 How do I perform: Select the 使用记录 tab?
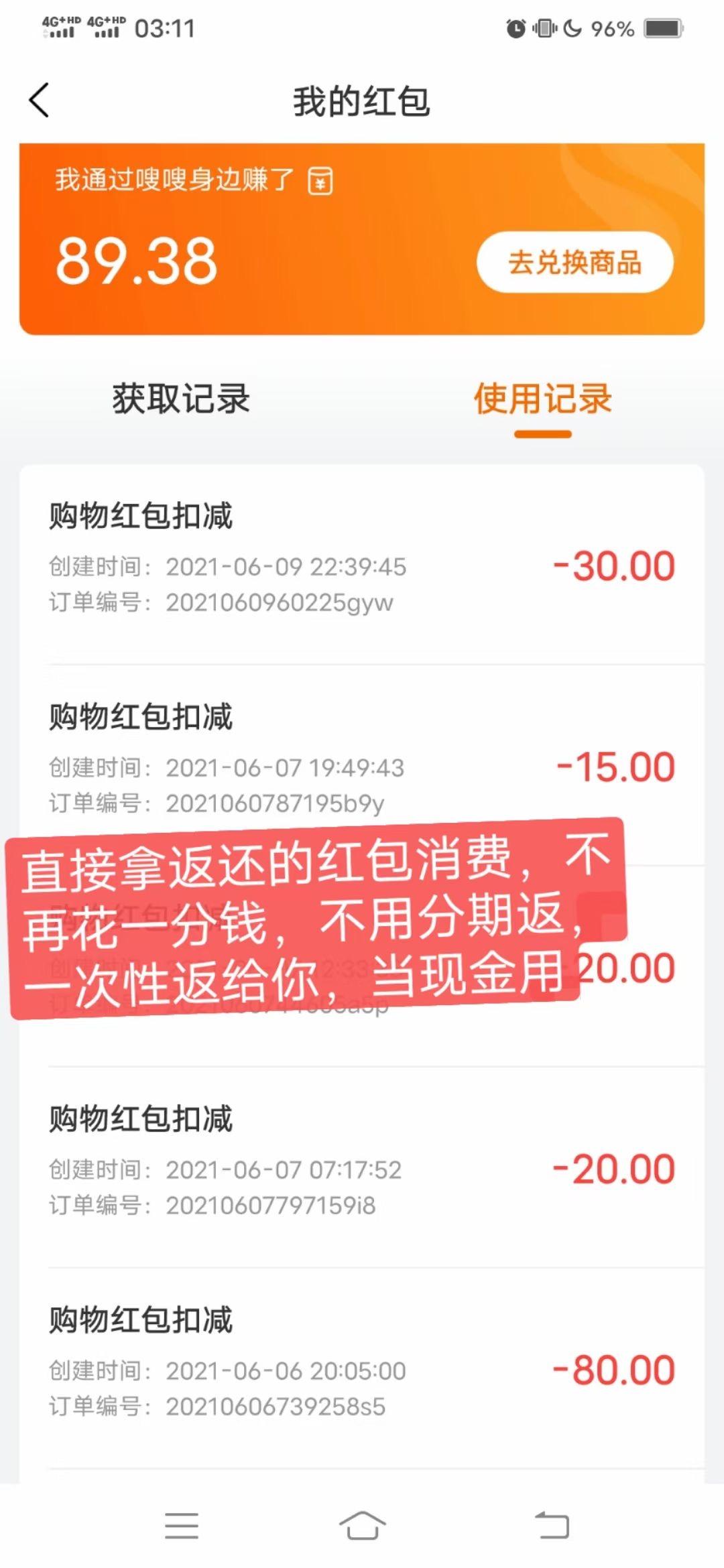pos(543,397)
